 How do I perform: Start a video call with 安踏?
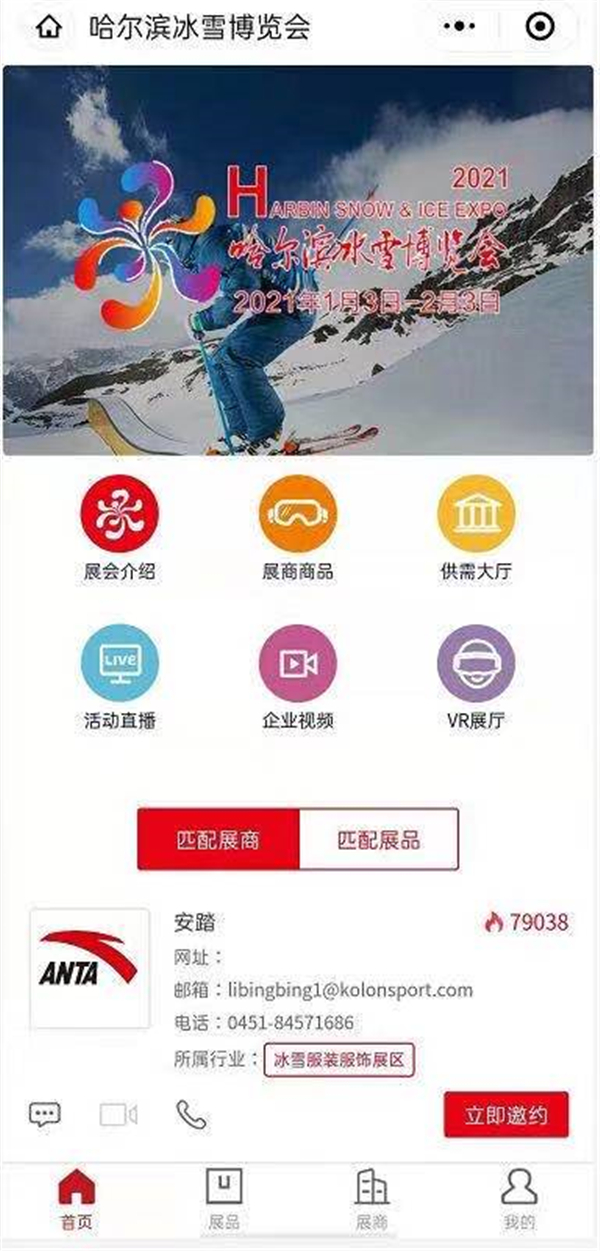118,1114
